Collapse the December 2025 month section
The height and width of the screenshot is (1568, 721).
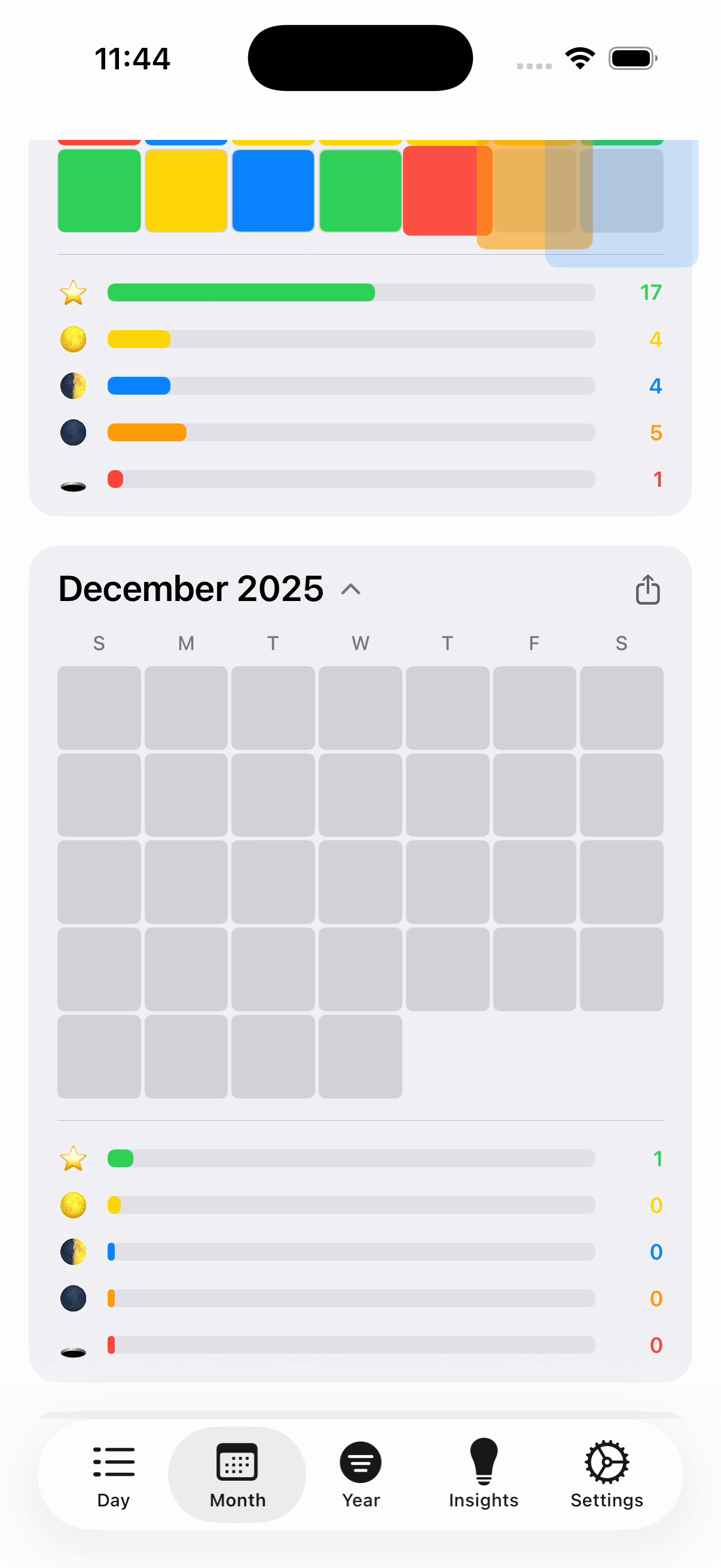[x=351, y=589]
